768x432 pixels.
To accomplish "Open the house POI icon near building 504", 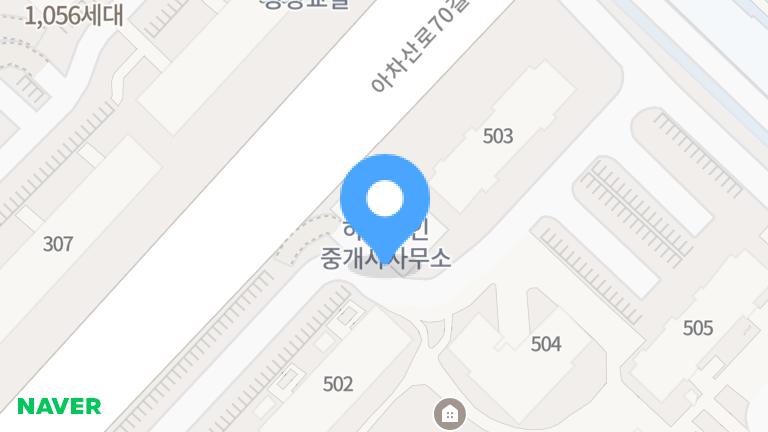I will coord(450,413).
